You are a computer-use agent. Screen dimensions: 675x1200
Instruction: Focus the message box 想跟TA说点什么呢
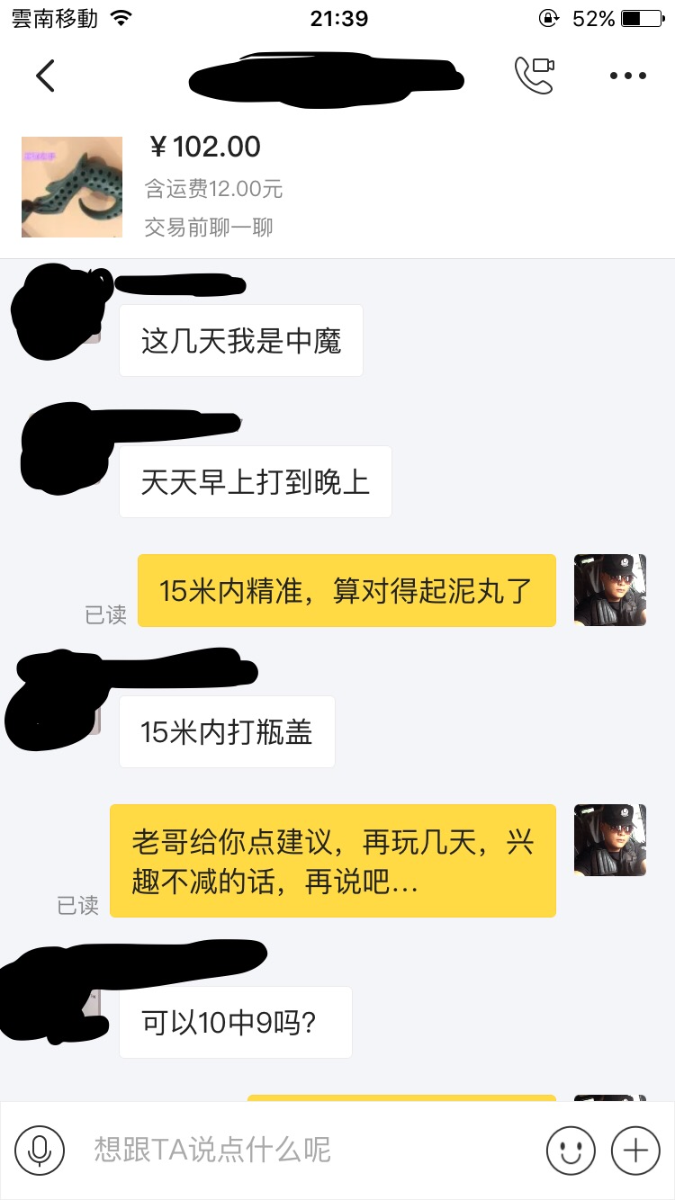300,1150
